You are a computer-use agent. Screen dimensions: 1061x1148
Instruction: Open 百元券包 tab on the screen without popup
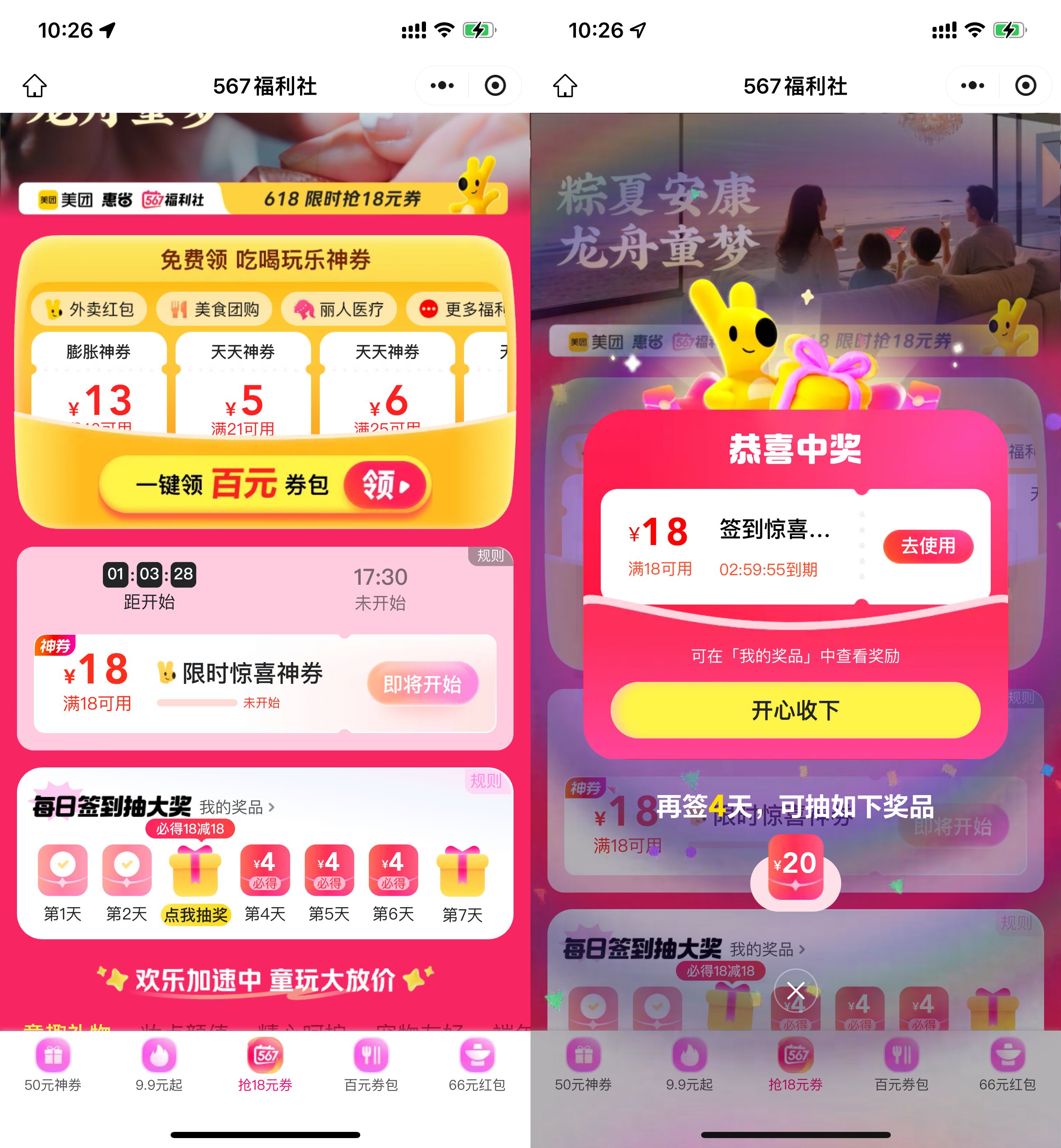coord(371,1066)
